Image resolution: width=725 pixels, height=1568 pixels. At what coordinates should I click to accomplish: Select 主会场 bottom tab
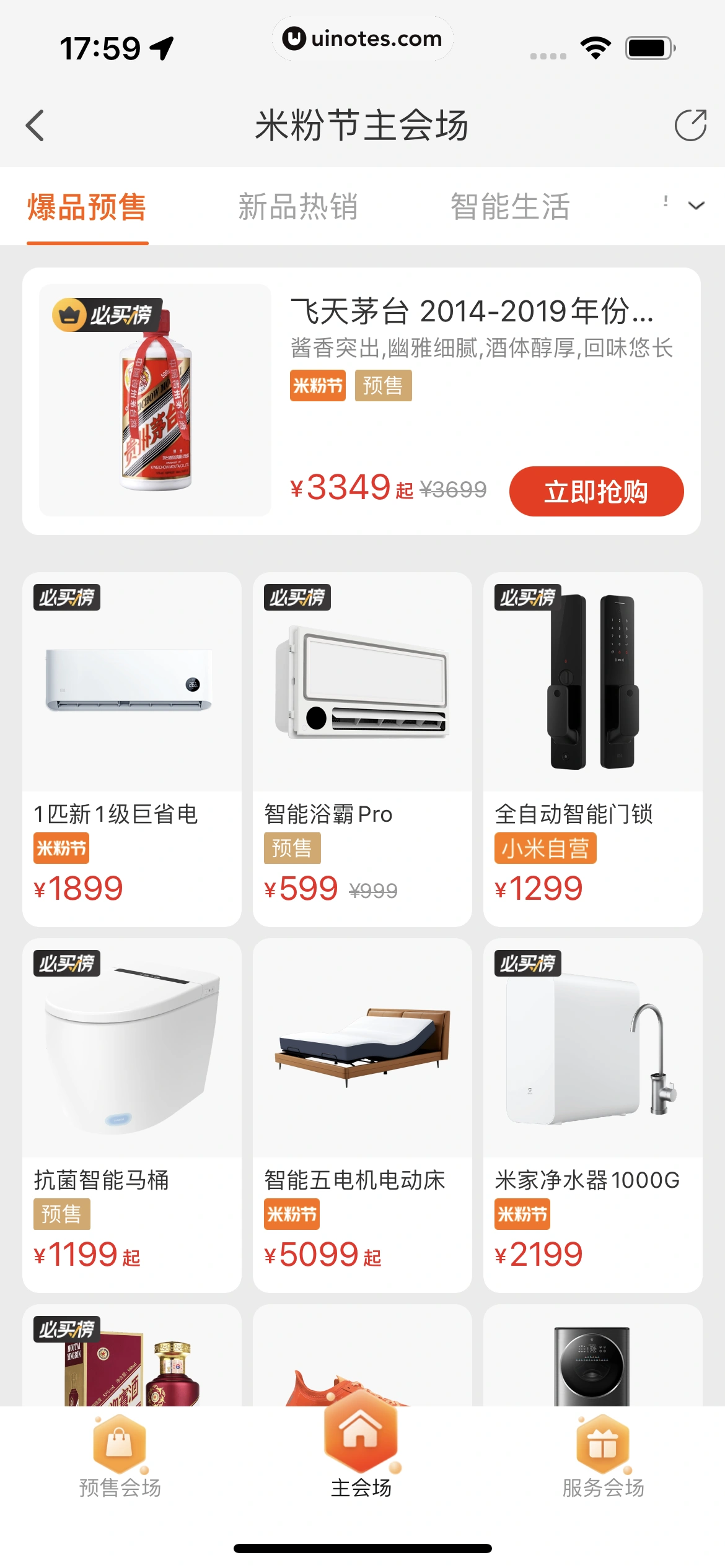coord(361,1457)
